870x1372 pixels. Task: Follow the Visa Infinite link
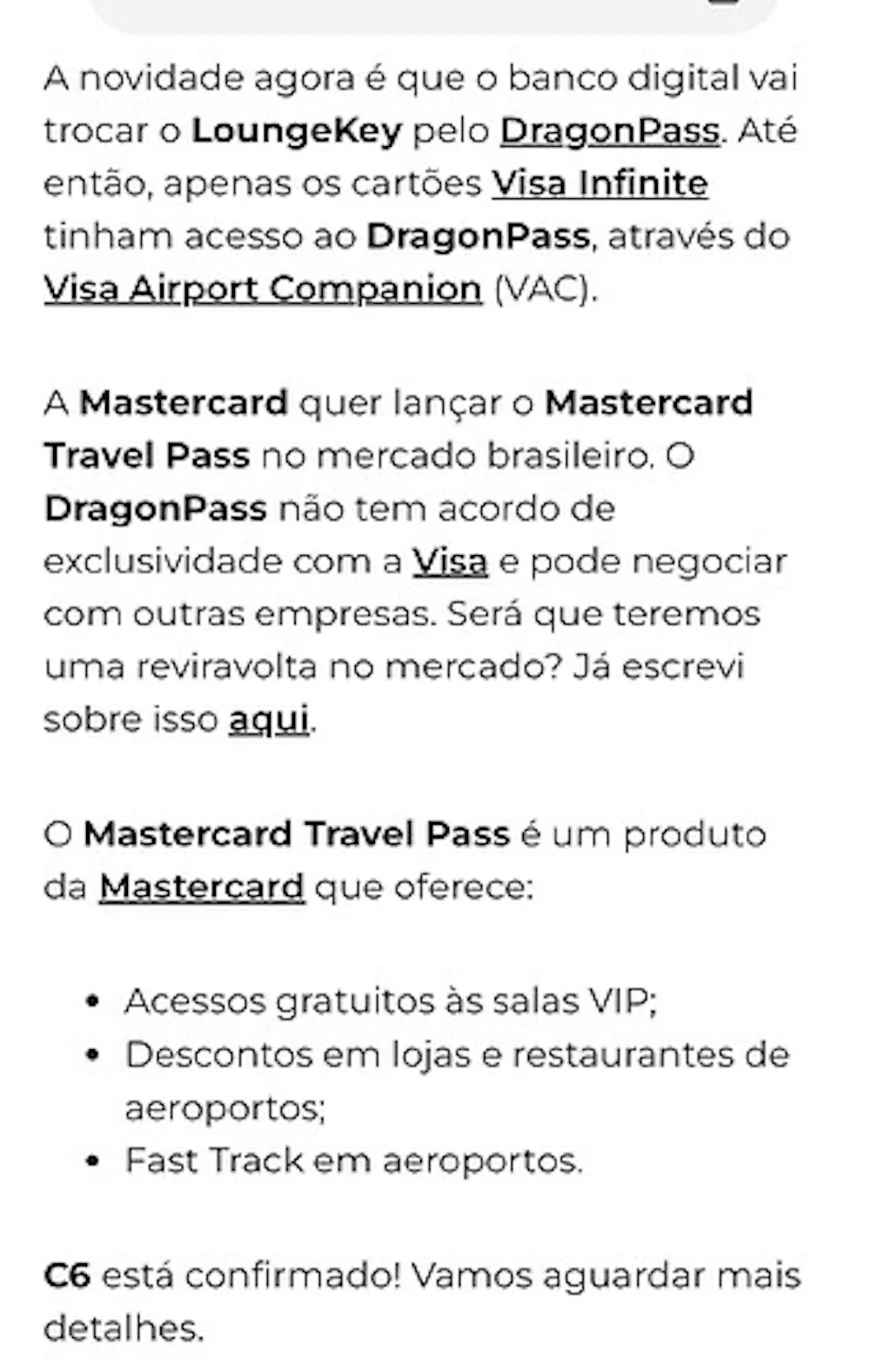(599, 184)
